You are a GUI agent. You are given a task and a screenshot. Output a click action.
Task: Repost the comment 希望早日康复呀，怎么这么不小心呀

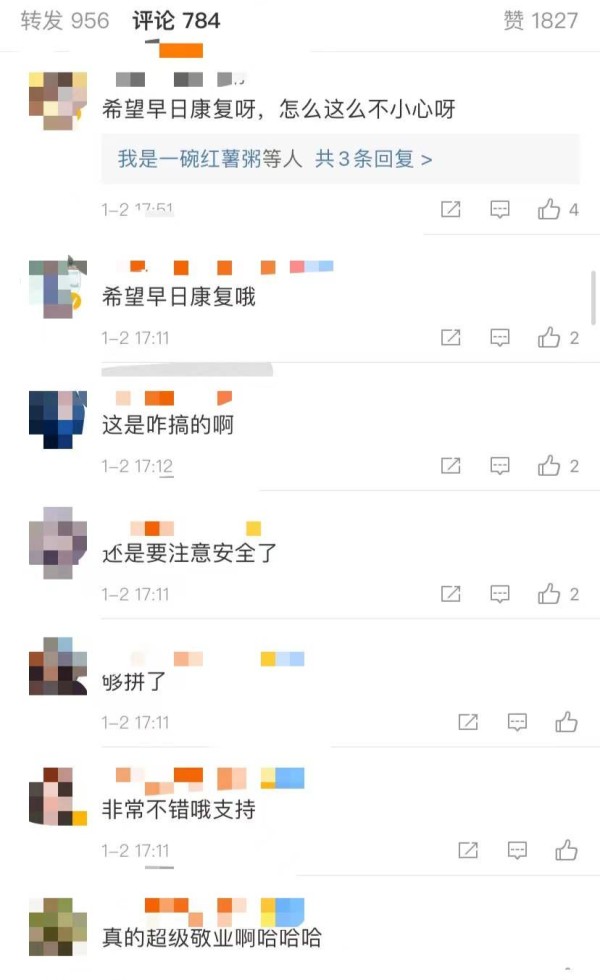click(451, 209)
